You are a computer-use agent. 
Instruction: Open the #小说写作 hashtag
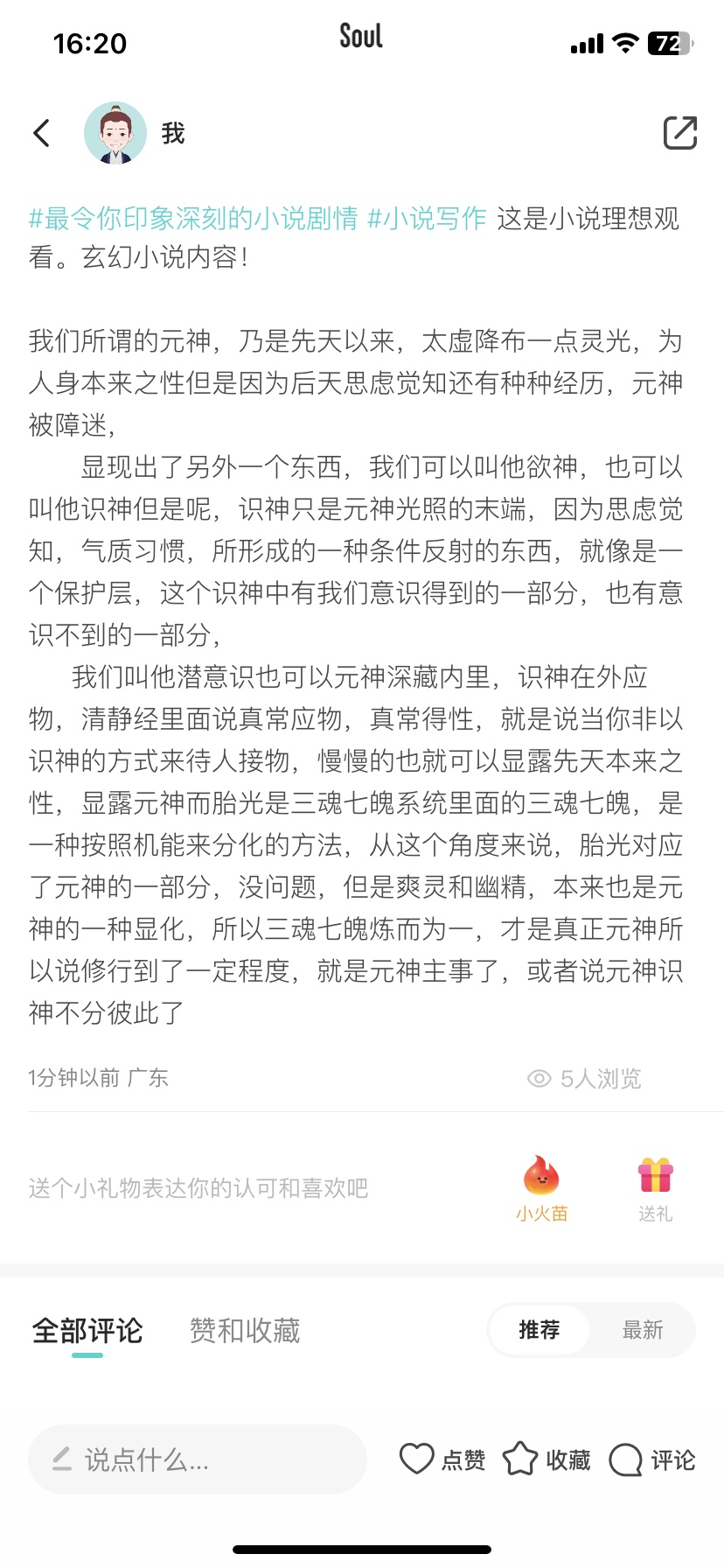(427, 218)
